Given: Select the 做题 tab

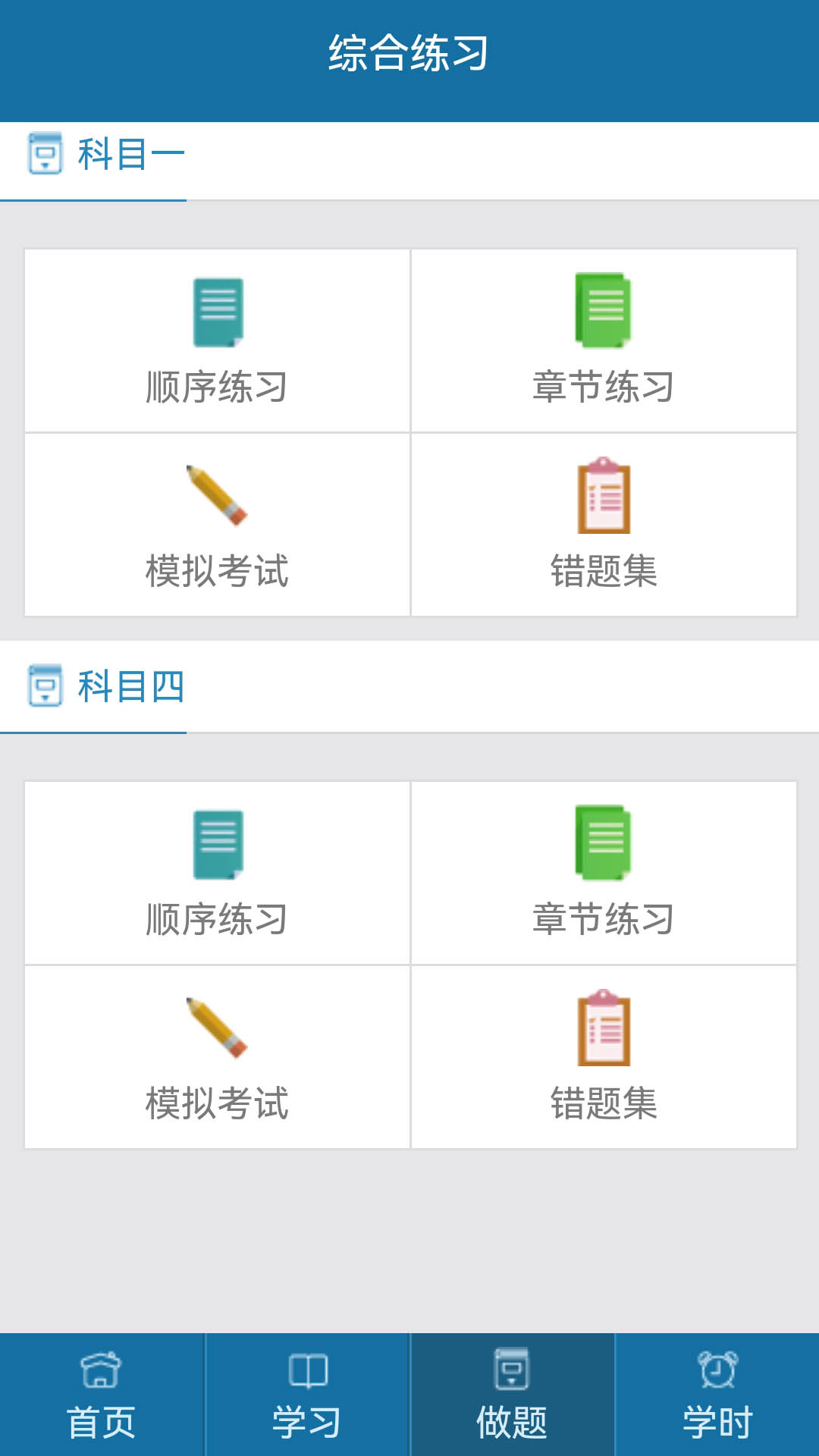Looking at the screenshot, I should (513, 1395).
